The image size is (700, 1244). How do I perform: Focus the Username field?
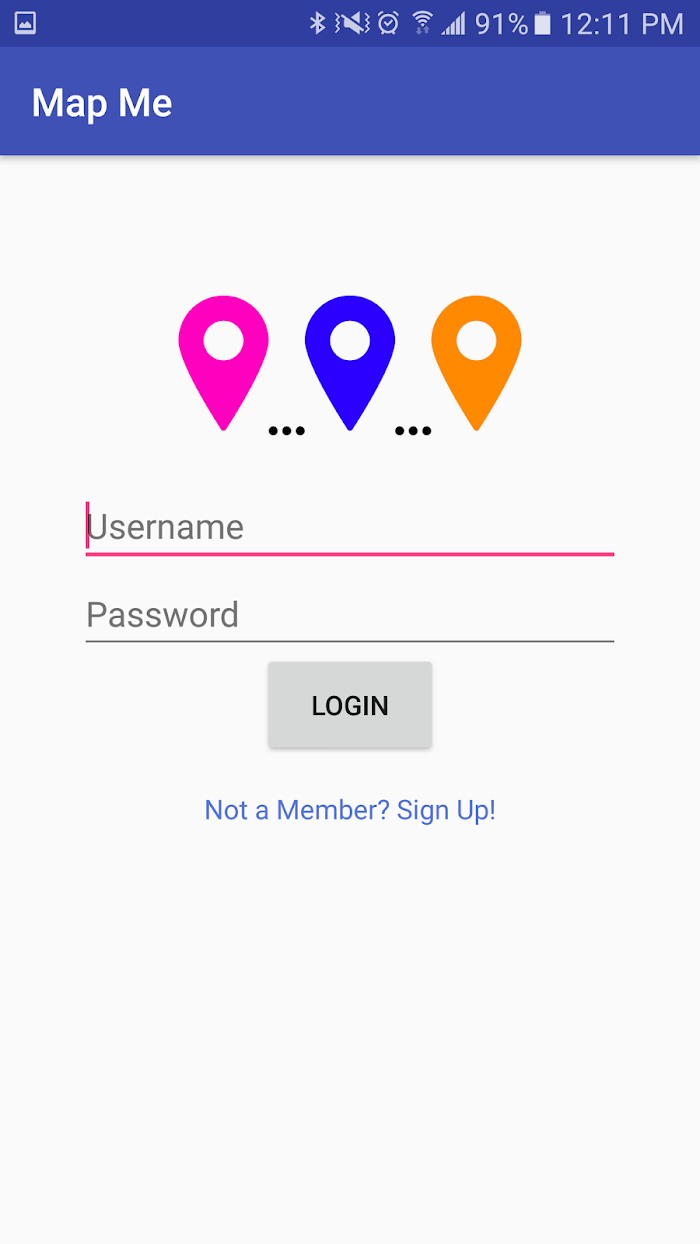[349, 528]
